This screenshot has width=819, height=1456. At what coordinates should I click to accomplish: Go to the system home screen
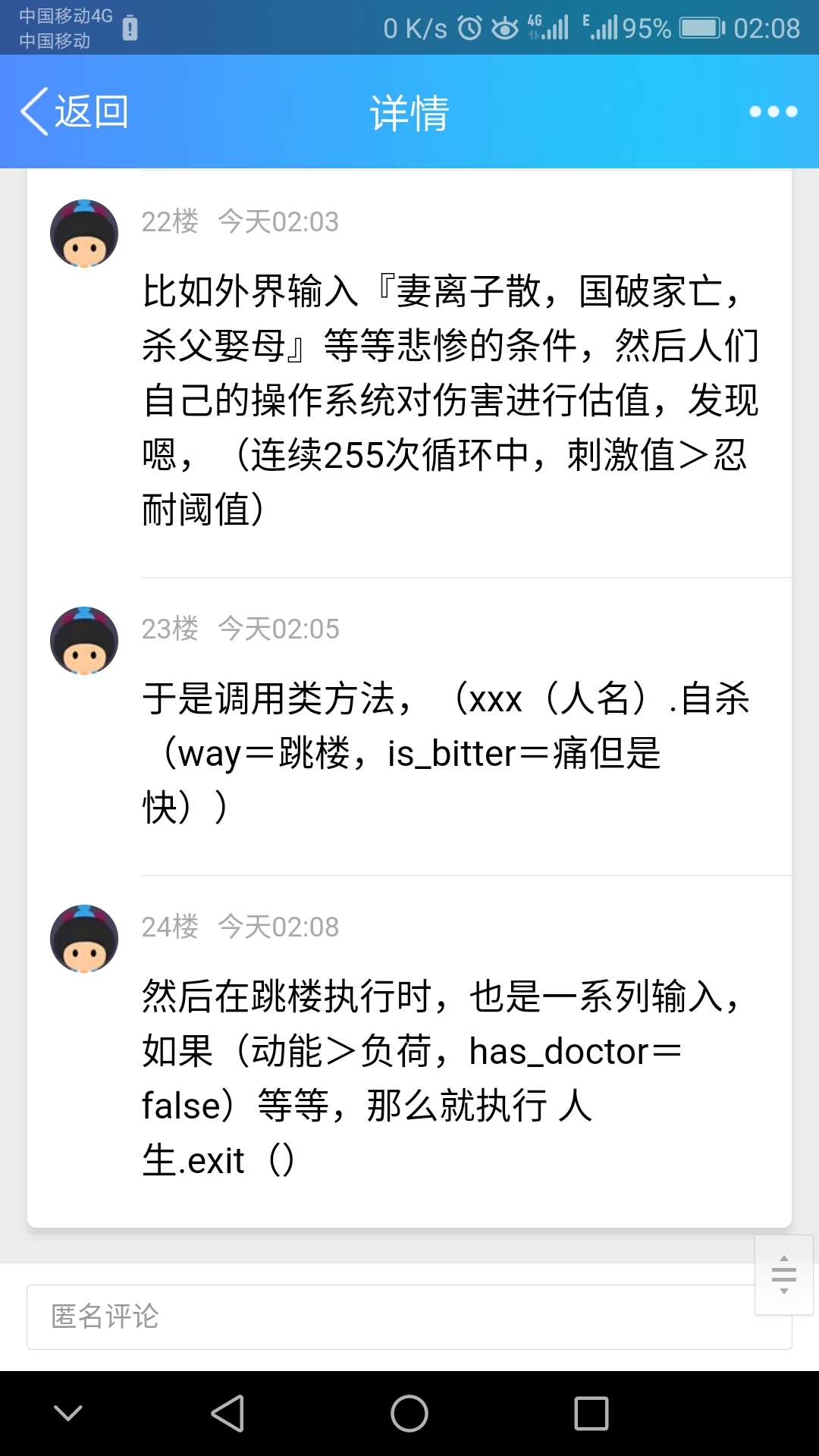[x=409, y=1414]
